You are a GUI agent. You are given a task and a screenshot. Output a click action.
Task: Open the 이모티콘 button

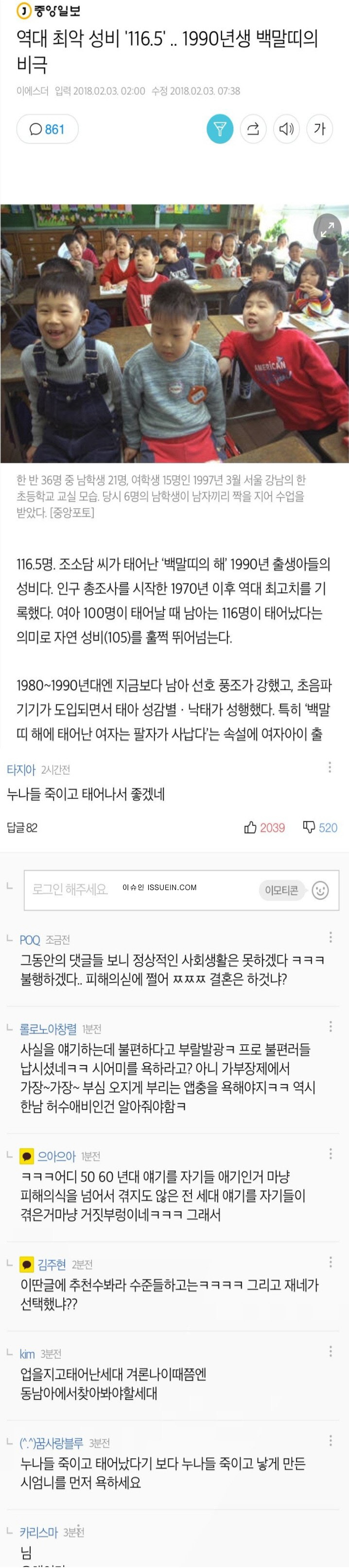click(x=281, y=890)
